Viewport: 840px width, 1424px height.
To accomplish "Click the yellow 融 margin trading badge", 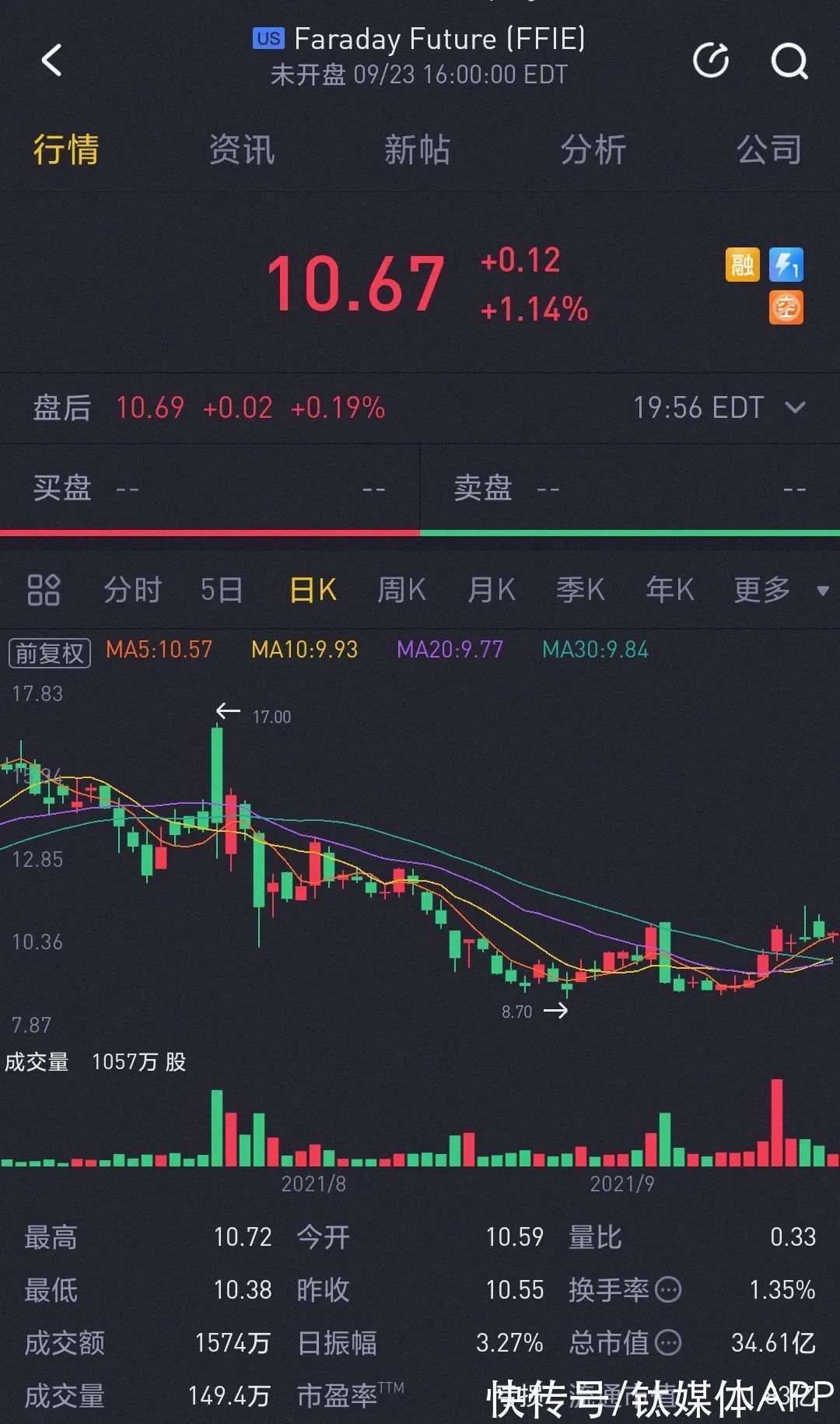I will [x=742, y=265].
